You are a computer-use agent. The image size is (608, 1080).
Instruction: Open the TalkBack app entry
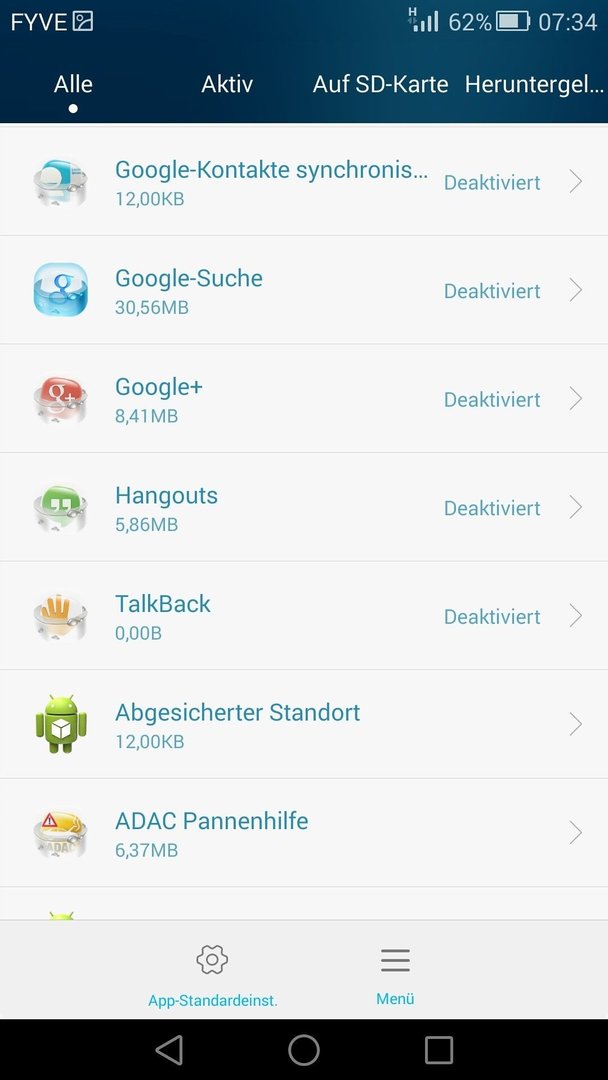304,615
